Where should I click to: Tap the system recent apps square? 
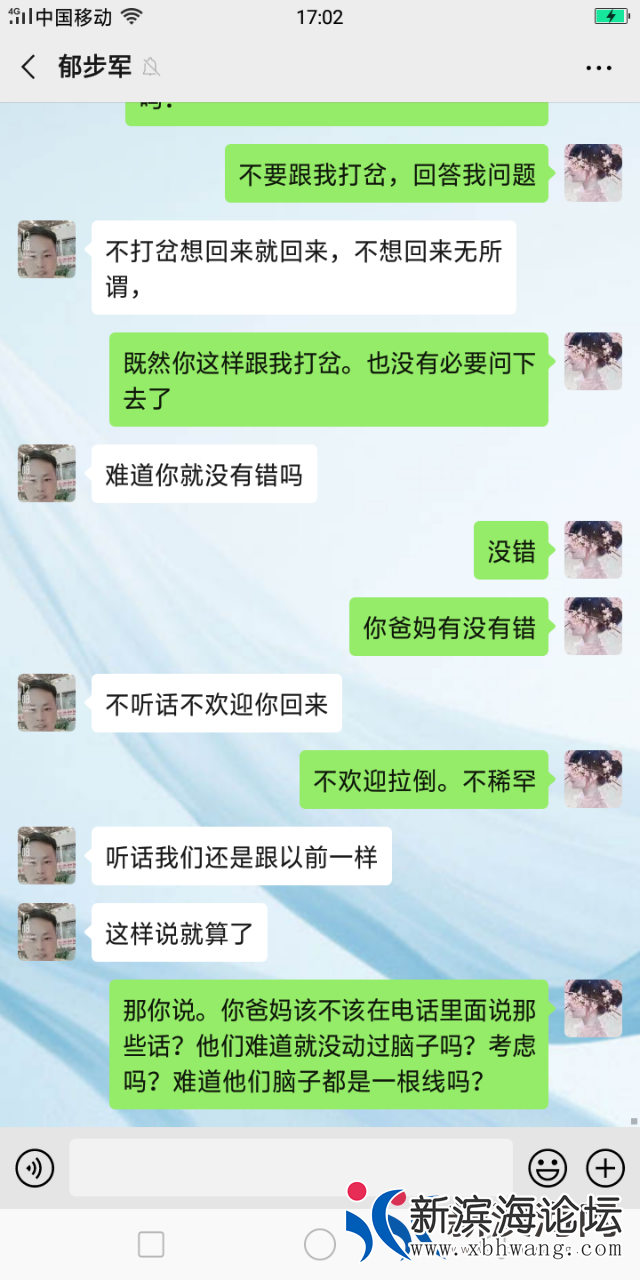pos(151,1244)
